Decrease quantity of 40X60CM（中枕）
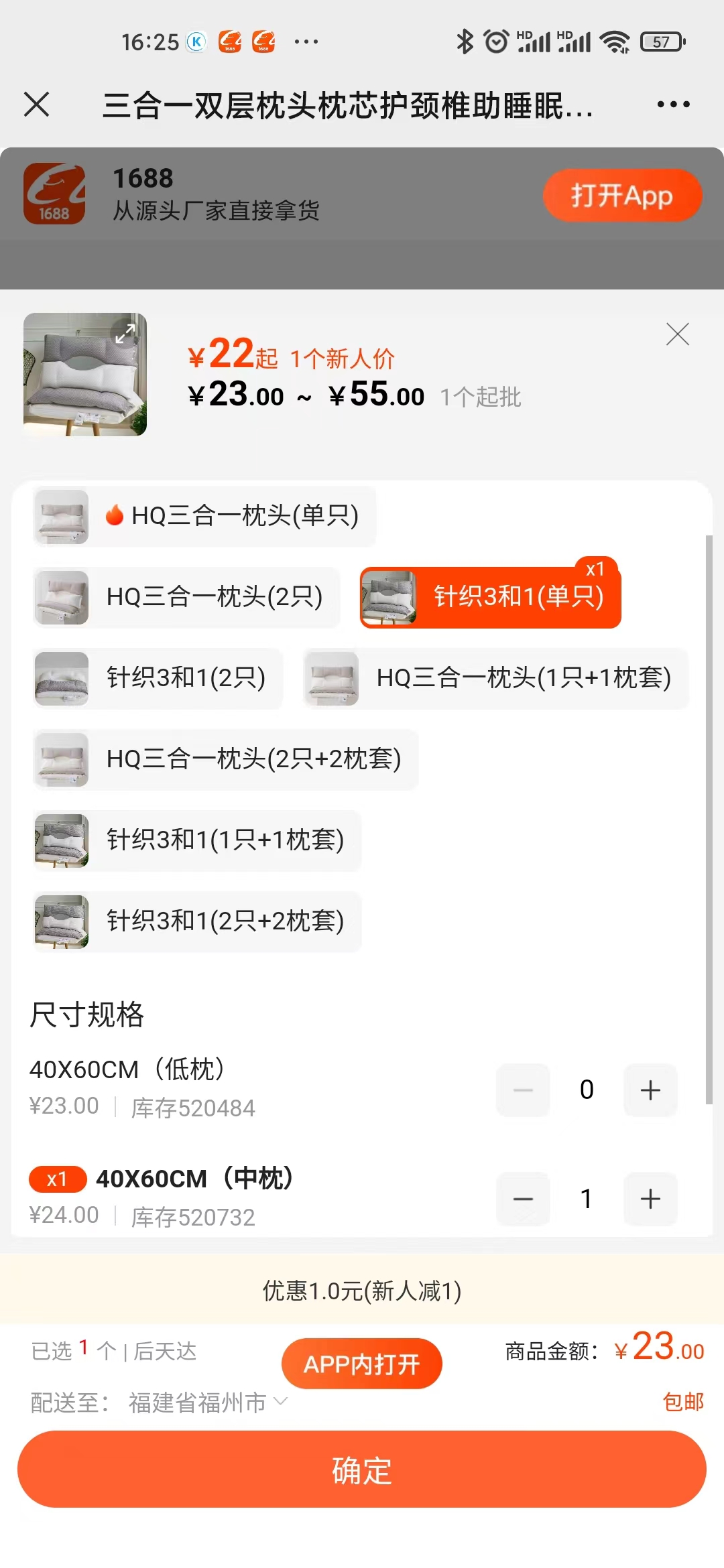This screenshot has height=1568, width=724. point(523,1199)
